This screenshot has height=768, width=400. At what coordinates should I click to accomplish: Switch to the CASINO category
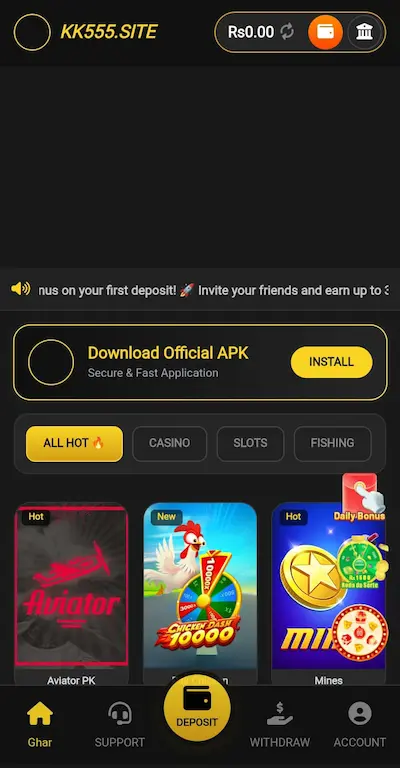pyautogui.click(x=169, y=443)
